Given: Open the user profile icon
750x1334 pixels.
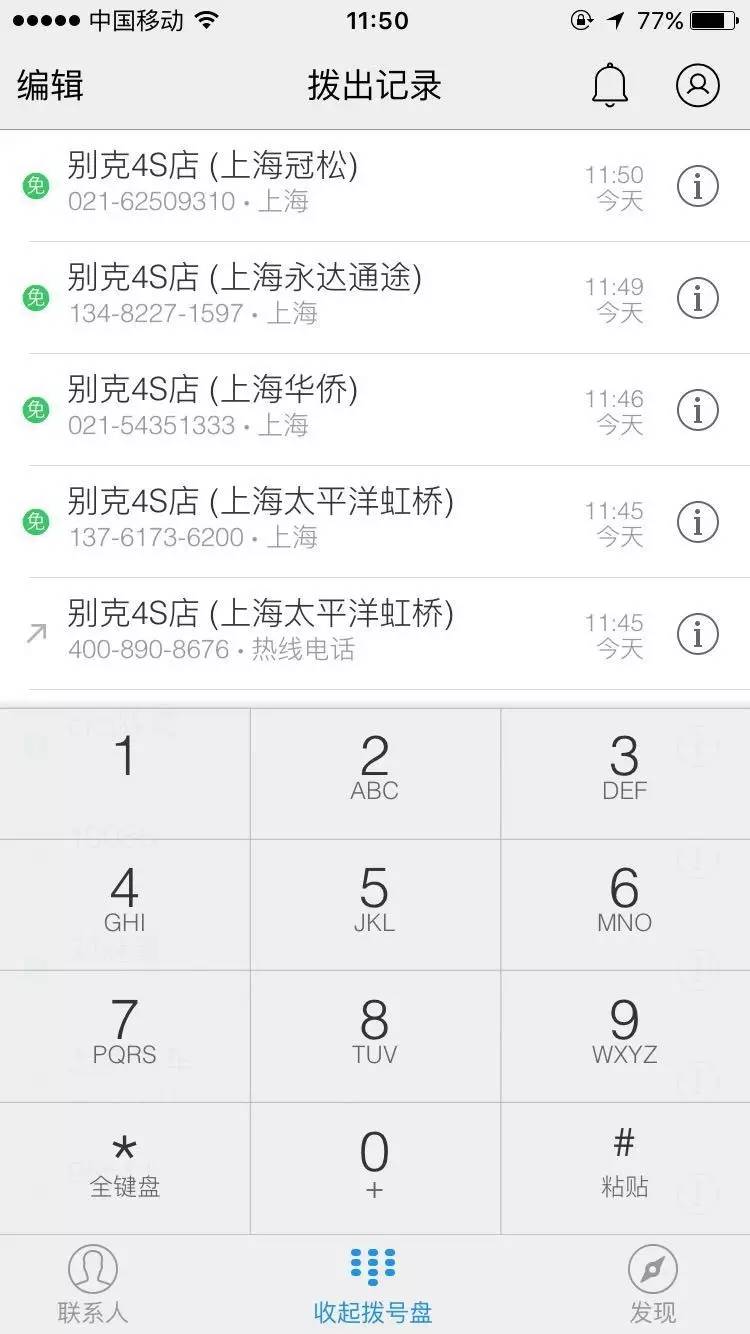Looking at the screenshot, I should (x=697, y=86).
